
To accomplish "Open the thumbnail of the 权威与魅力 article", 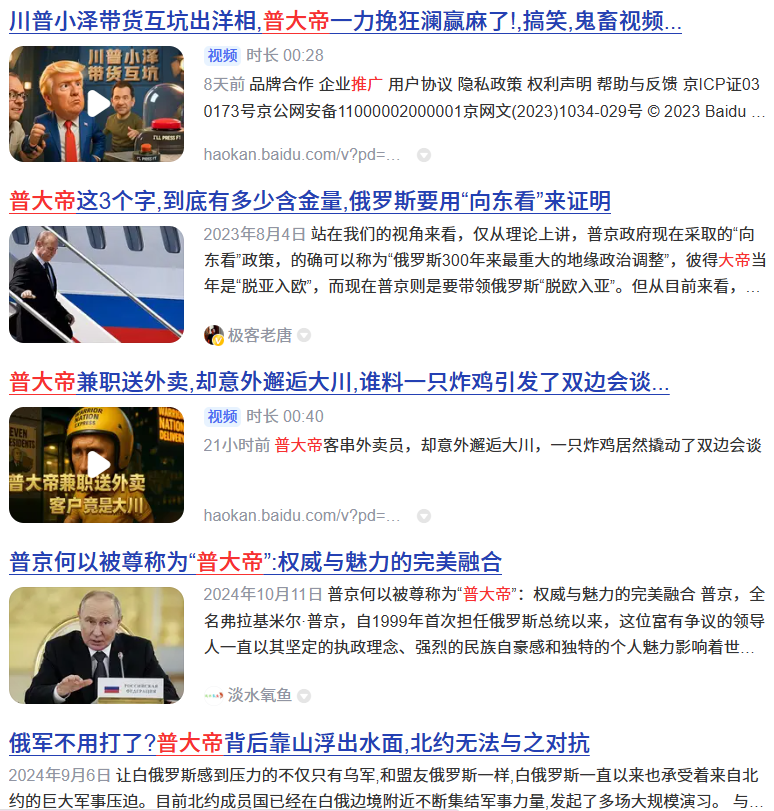I will (x=97, y=645).
